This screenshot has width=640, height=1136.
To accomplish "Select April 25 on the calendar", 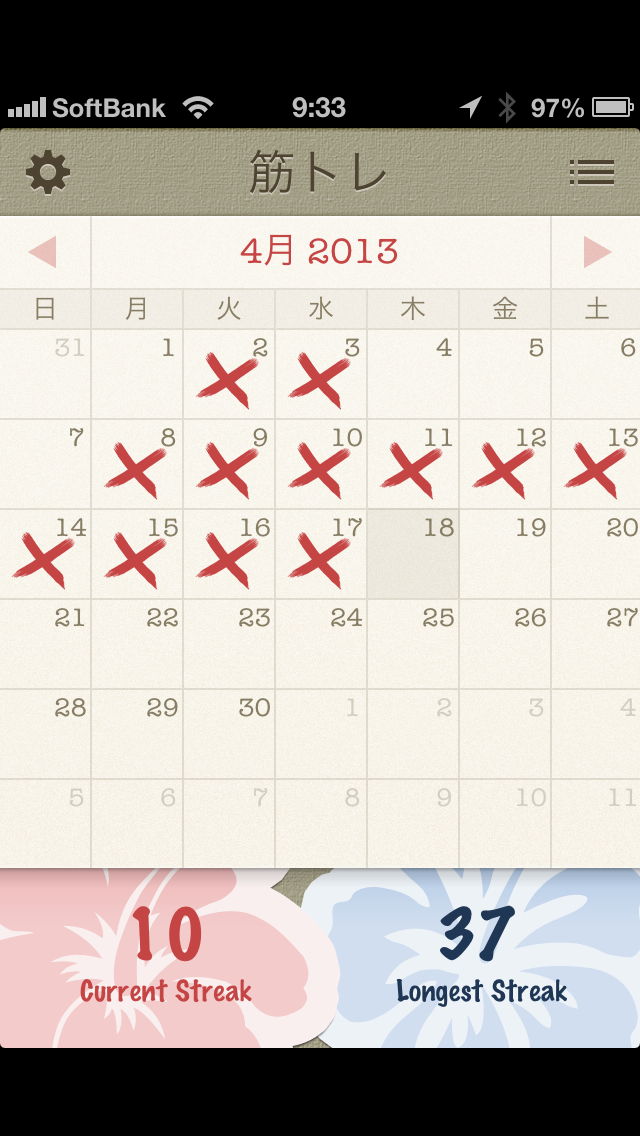I will click(x=413, y=645).
